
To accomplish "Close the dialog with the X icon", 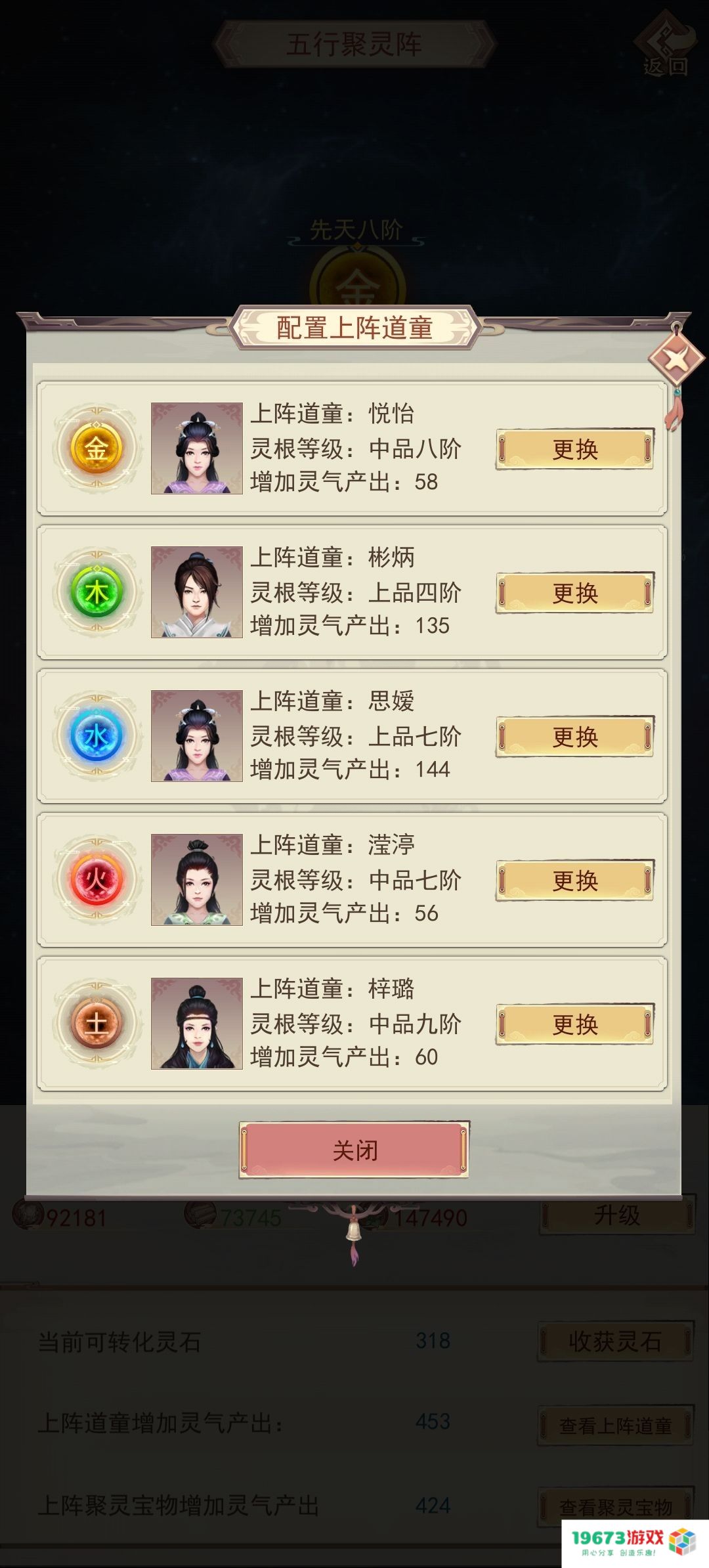I will pos(676,359).
